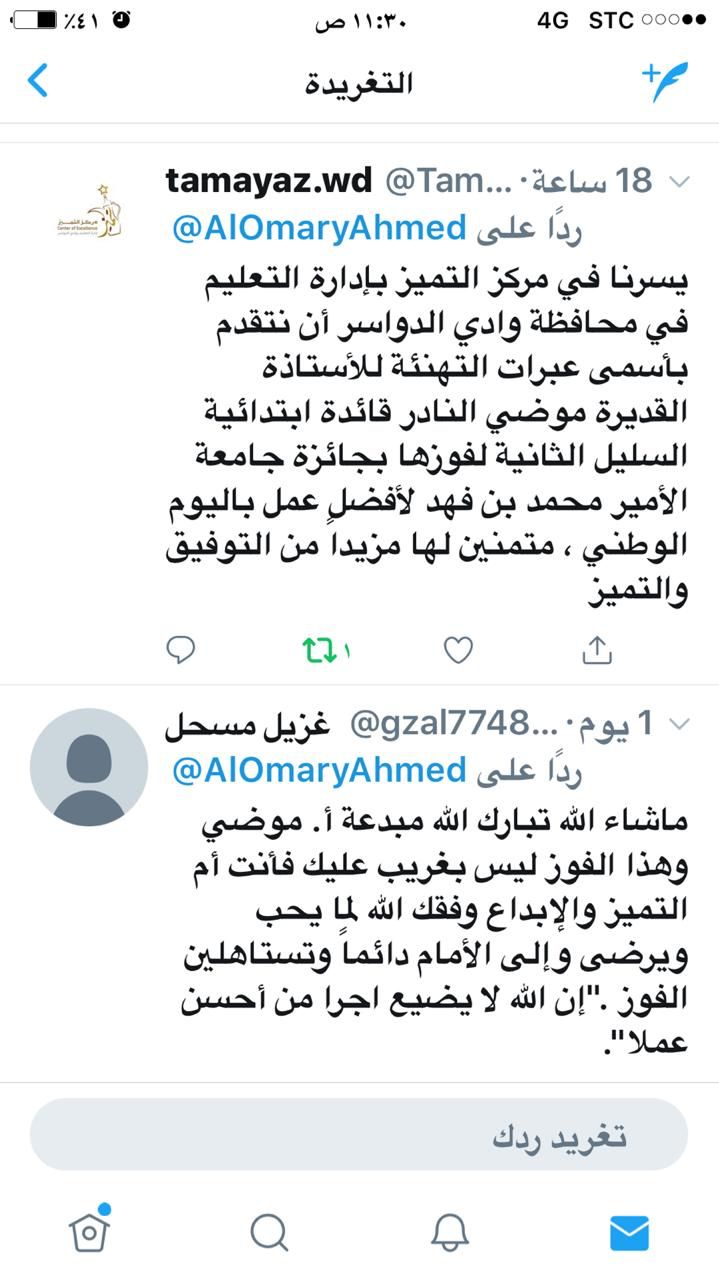Open @AlOmaryAhmed mention in غزيل مسحل reply
Image resolution: width=719 pixels, height=1280 pixels.
(x=319, y=771)
